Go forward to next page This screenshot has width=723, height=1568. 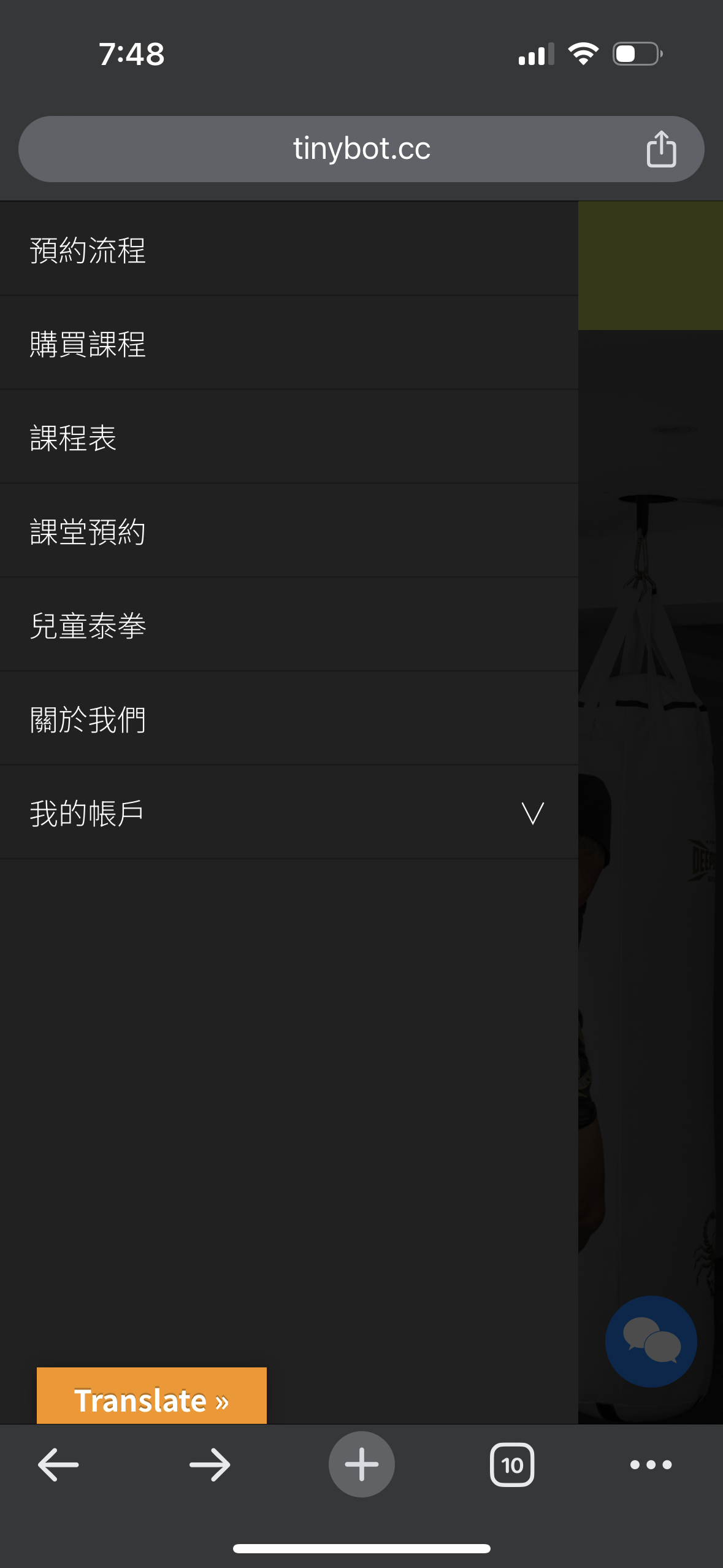[210, 1465]
